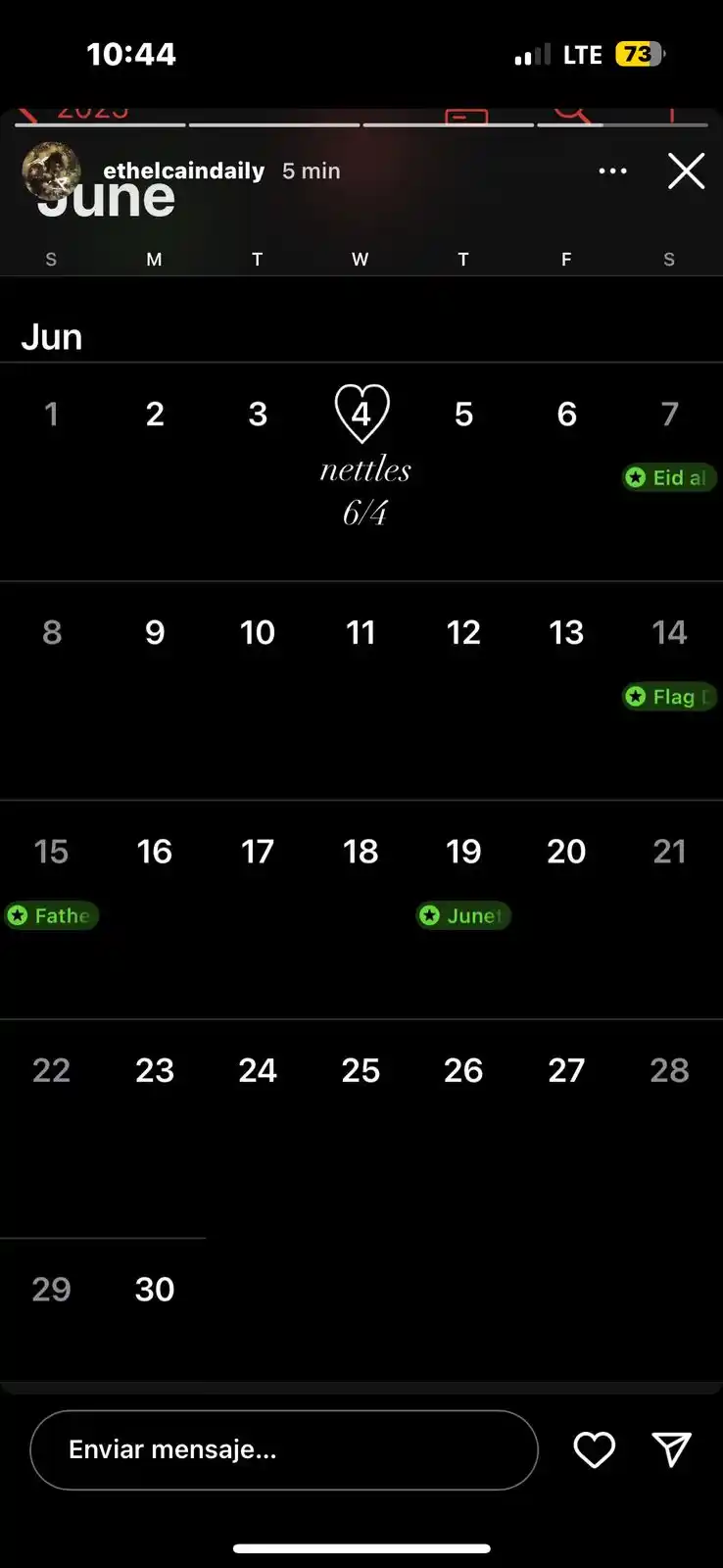Close the story with the X

tap(686, 171)
